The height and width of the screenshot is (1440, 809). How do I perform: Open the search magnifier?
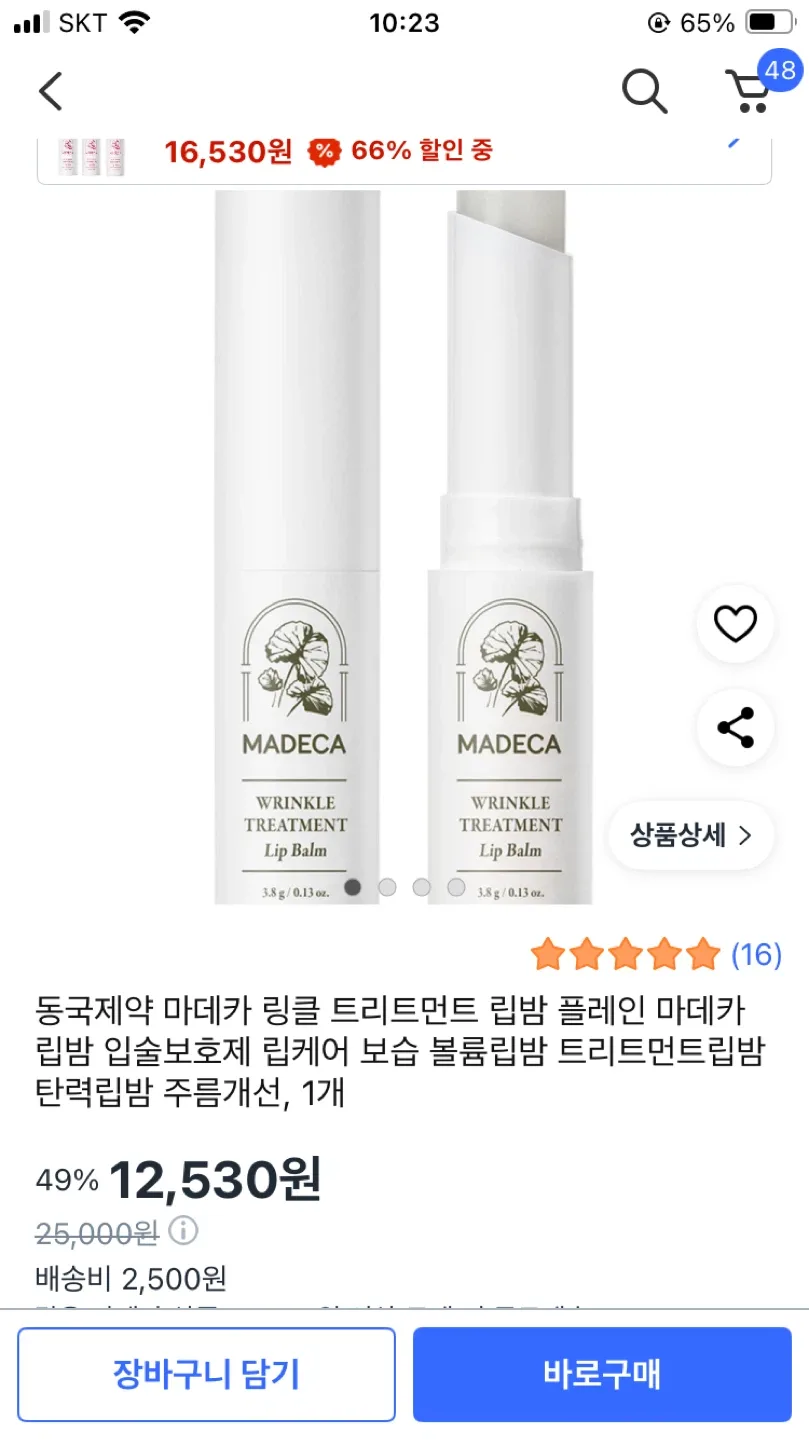pos(644,91)
